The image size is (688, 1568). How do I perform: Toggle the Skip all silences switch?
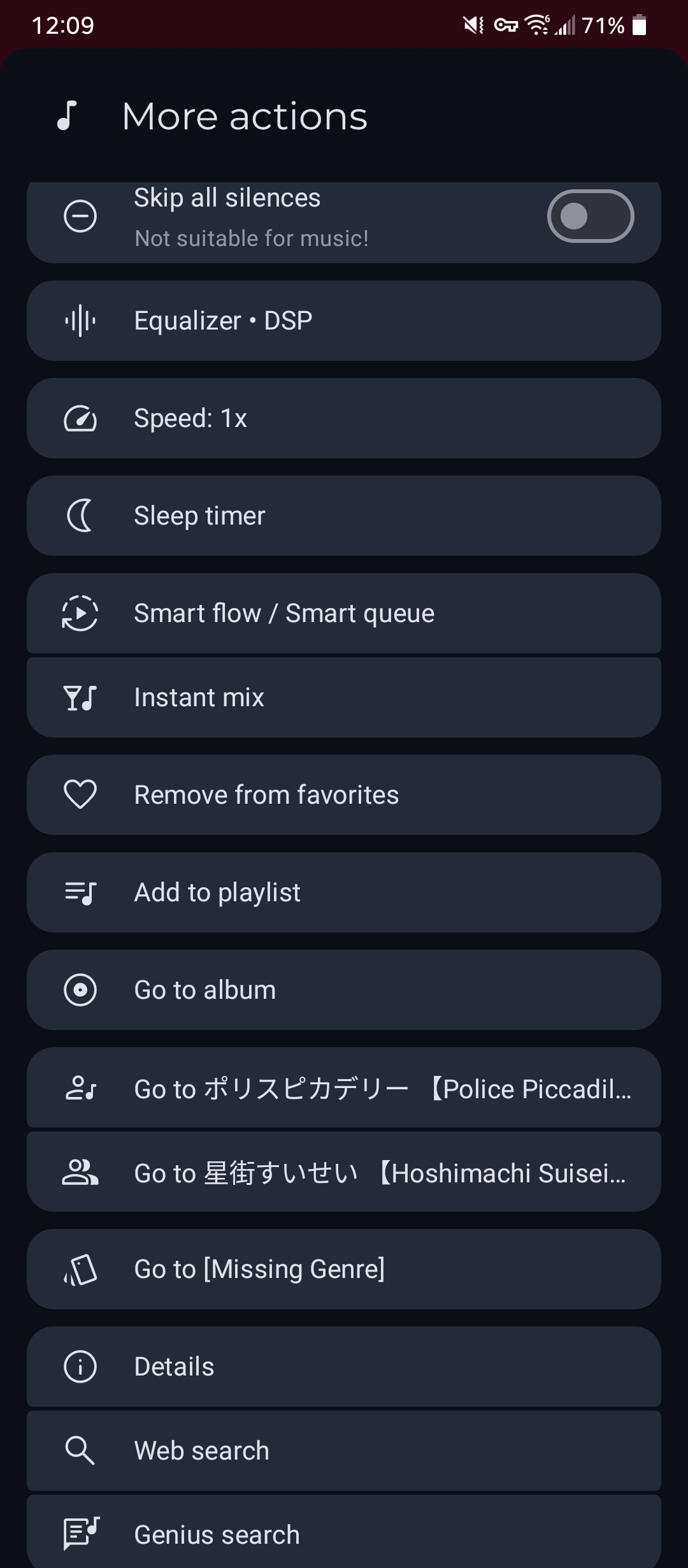coord(590,217)
